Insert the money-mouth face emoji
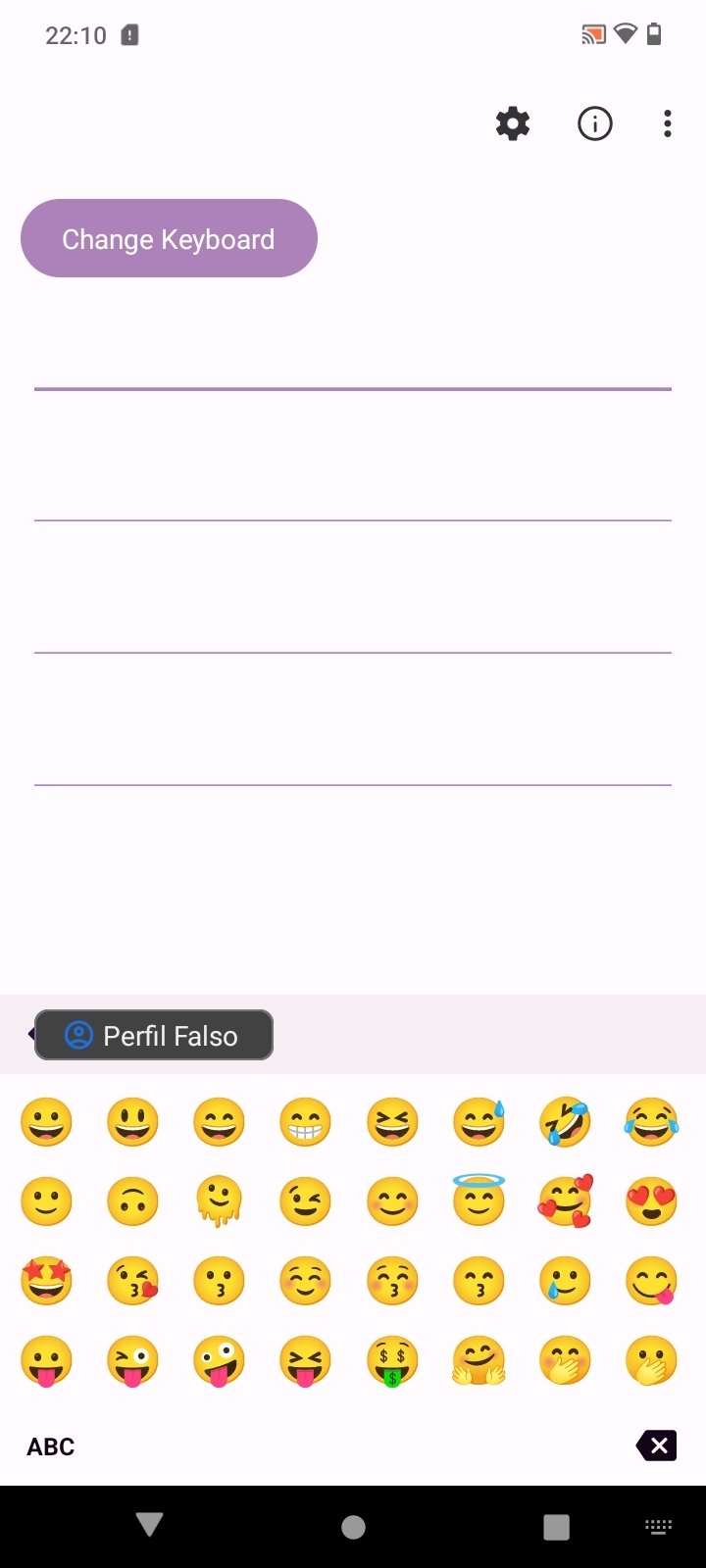 click(x=392, y=1361)
